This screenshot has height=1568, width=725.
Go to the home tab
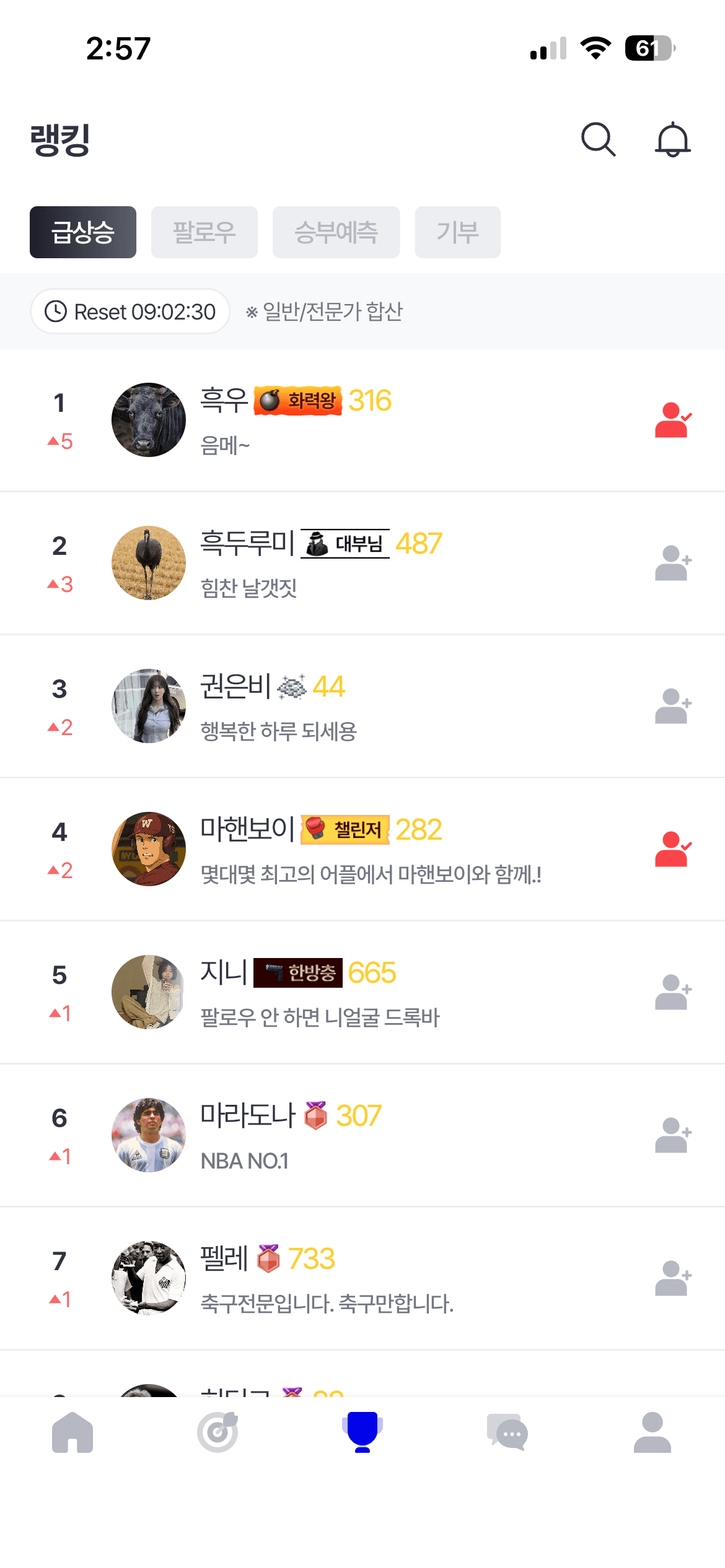click(72, 1432)
